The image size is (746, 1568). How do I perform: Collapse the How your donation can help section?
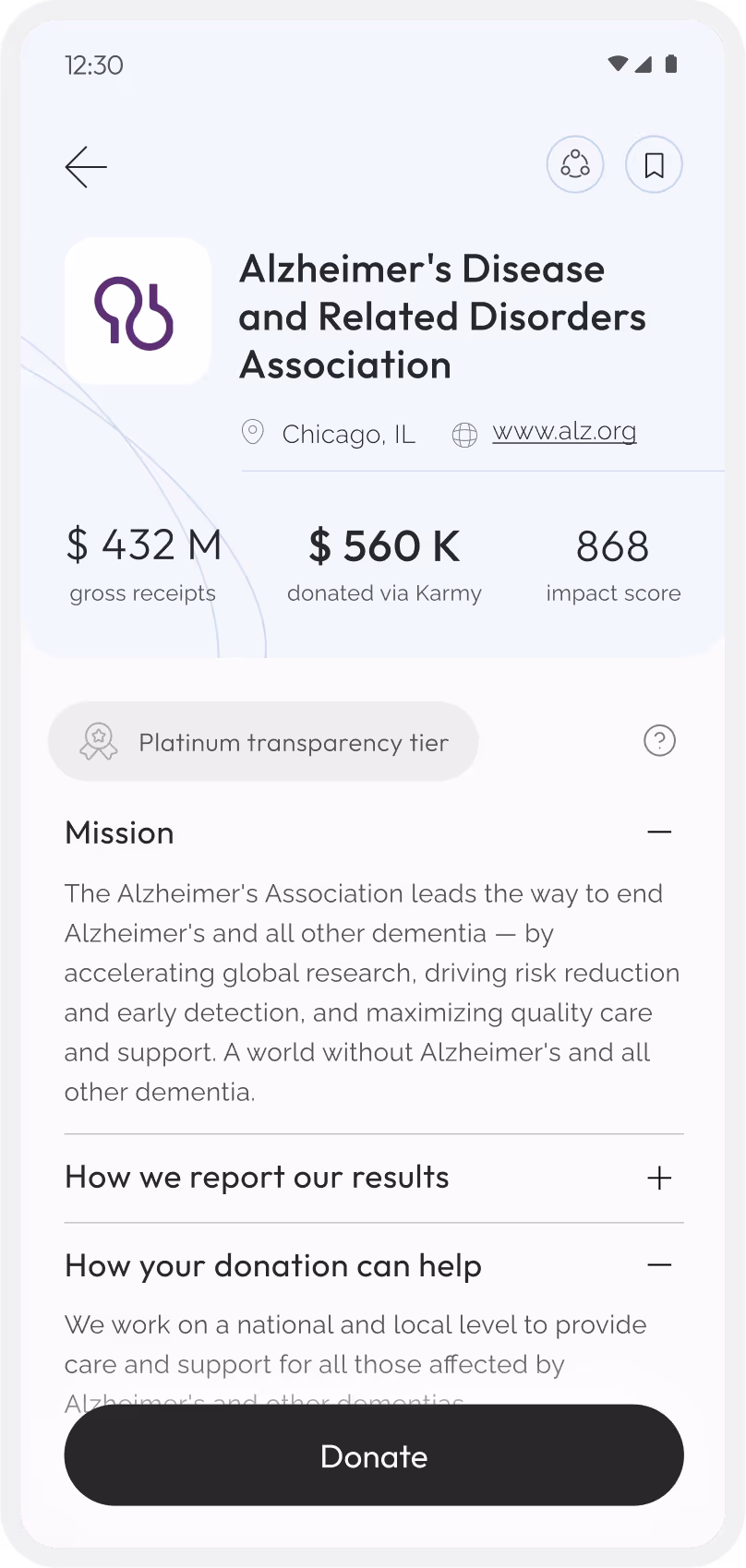[659, 1265]
